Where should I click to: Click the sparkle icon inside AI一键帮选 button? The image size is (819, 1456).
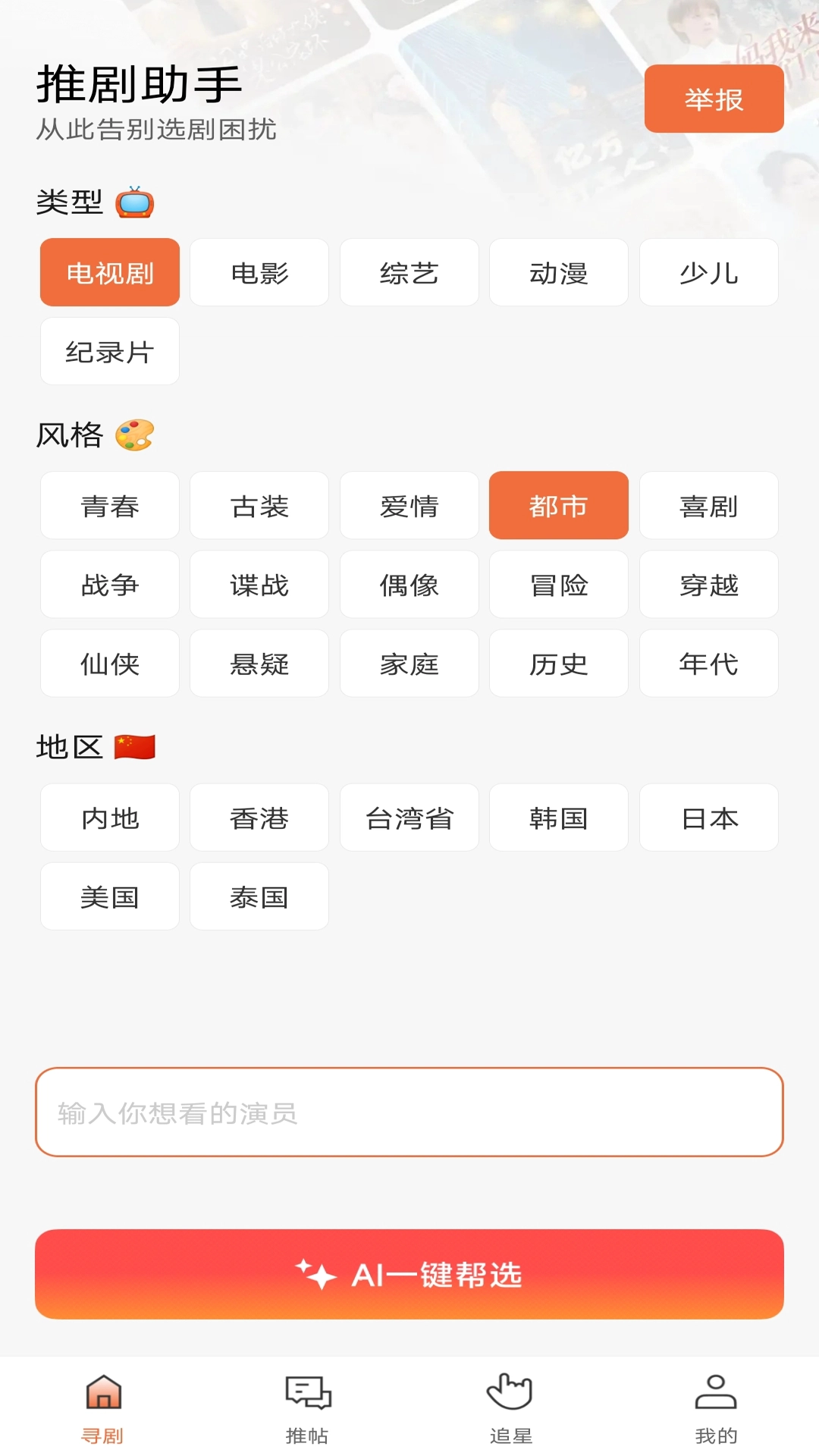pos(318,1275)
